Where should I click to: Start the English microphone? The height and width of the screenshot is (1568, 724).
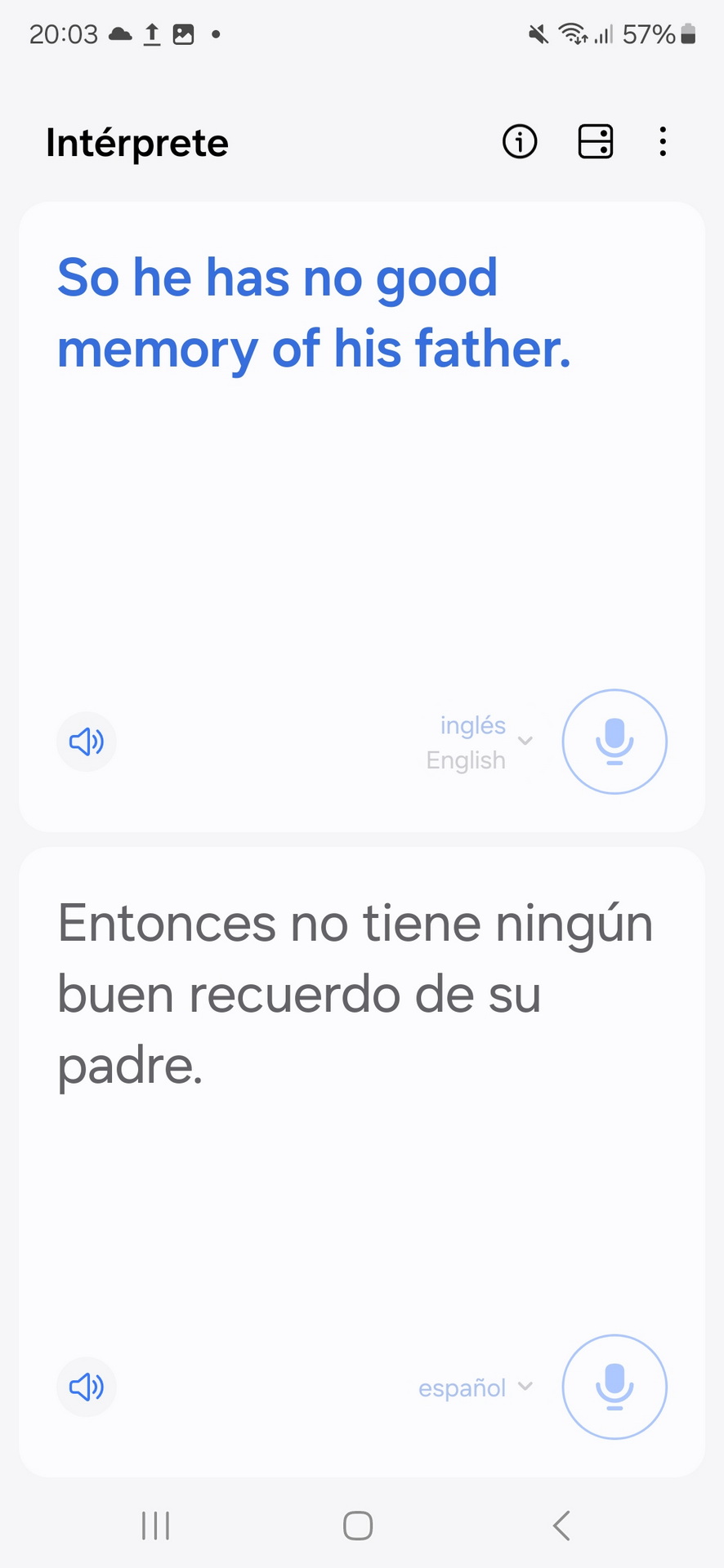pos(615,742)
